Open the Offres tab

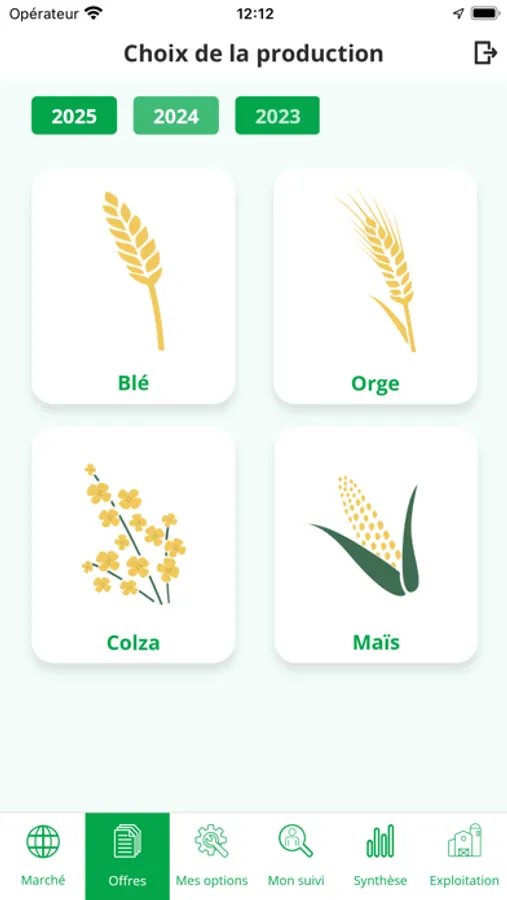[x=127, y=856]
